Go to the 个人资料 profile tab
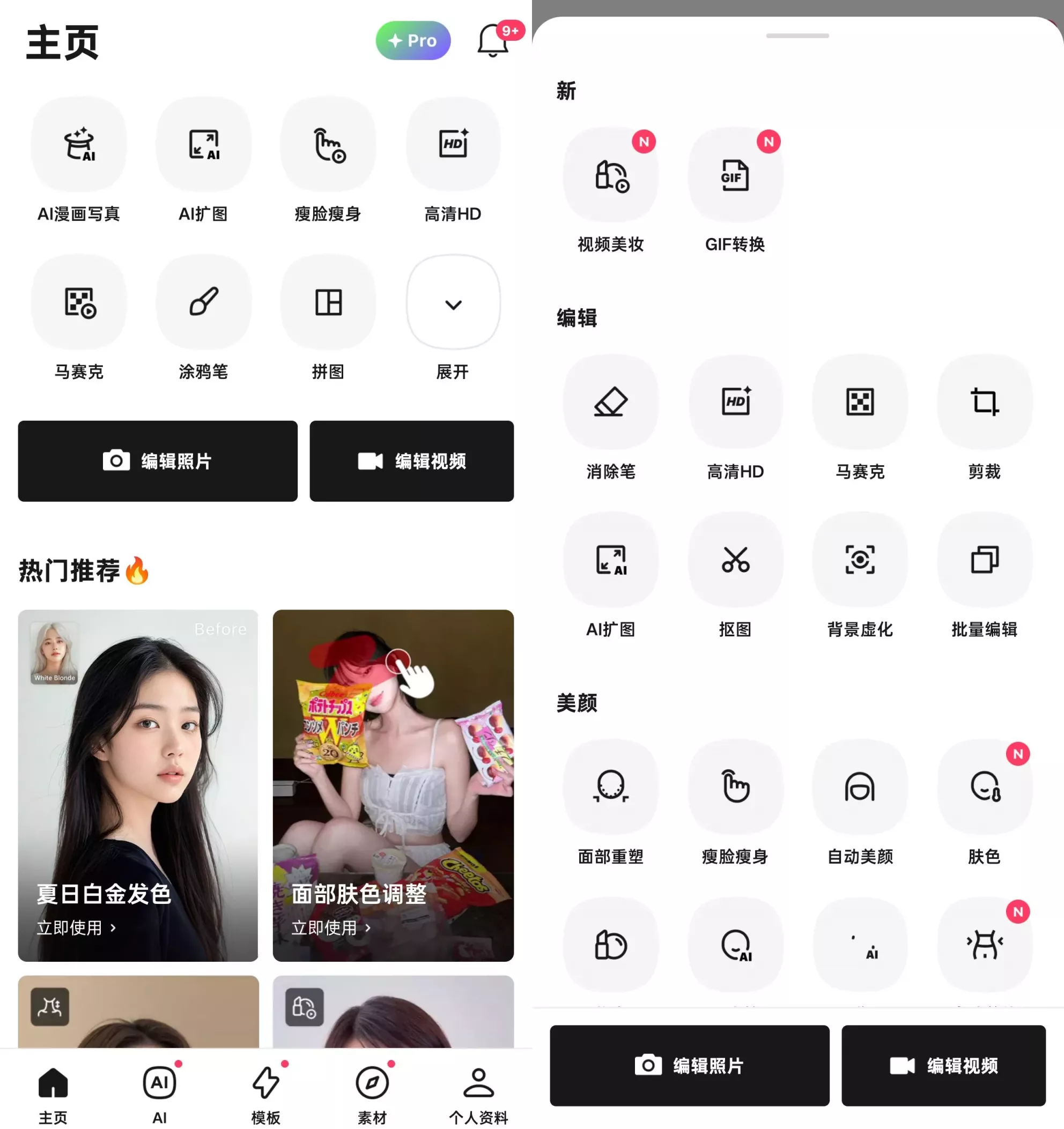1064x1129 pixels. pyautogui.click(x=478, y=1093)
